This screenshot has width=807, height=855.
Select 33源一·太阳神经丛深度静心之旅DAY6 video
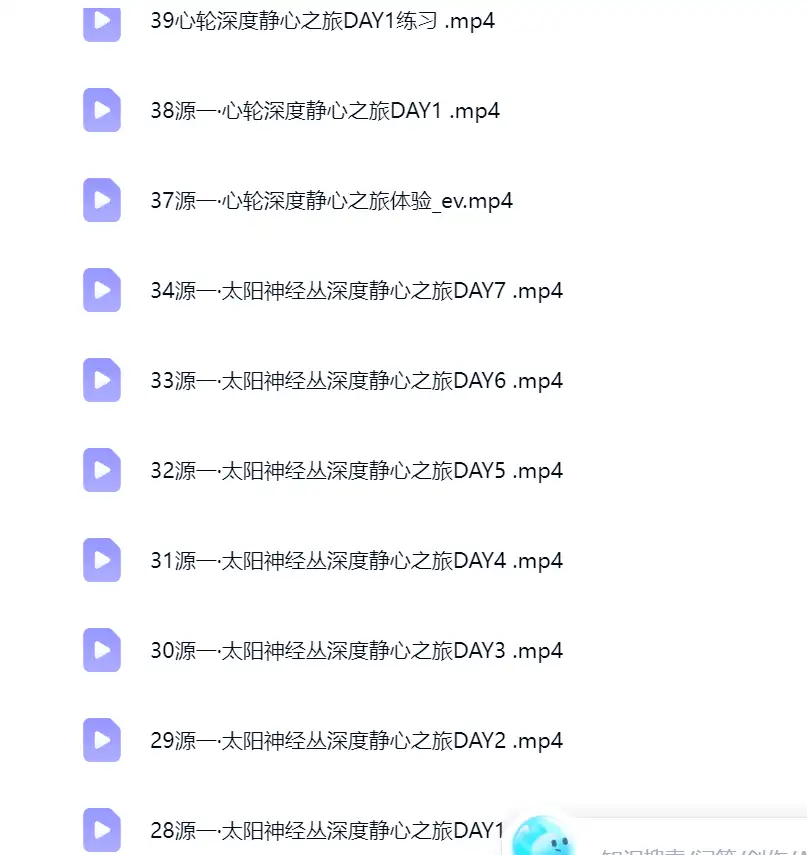tap(357, 381)
